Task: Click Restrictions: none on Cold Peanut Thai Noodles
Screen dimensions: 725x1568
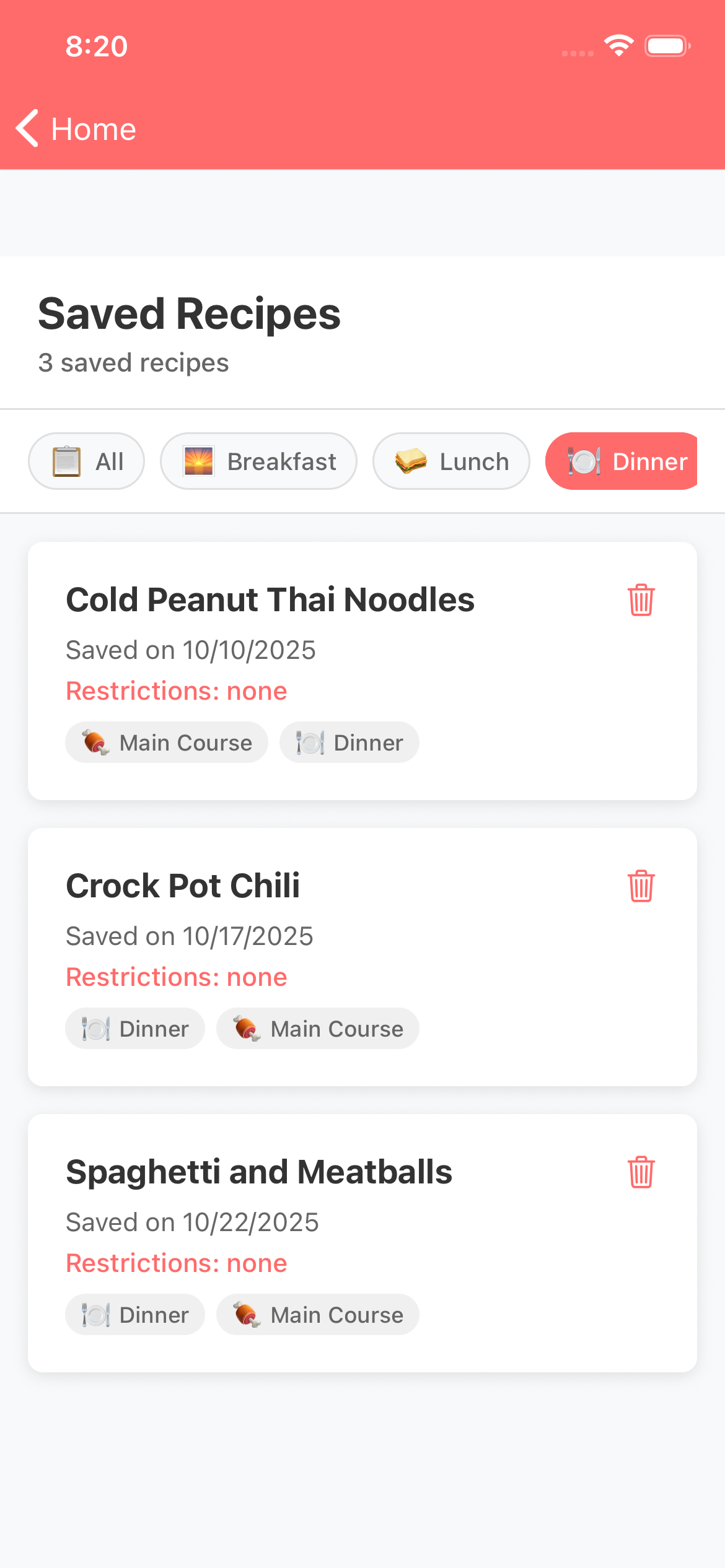Action: click(x=176, y=690)
